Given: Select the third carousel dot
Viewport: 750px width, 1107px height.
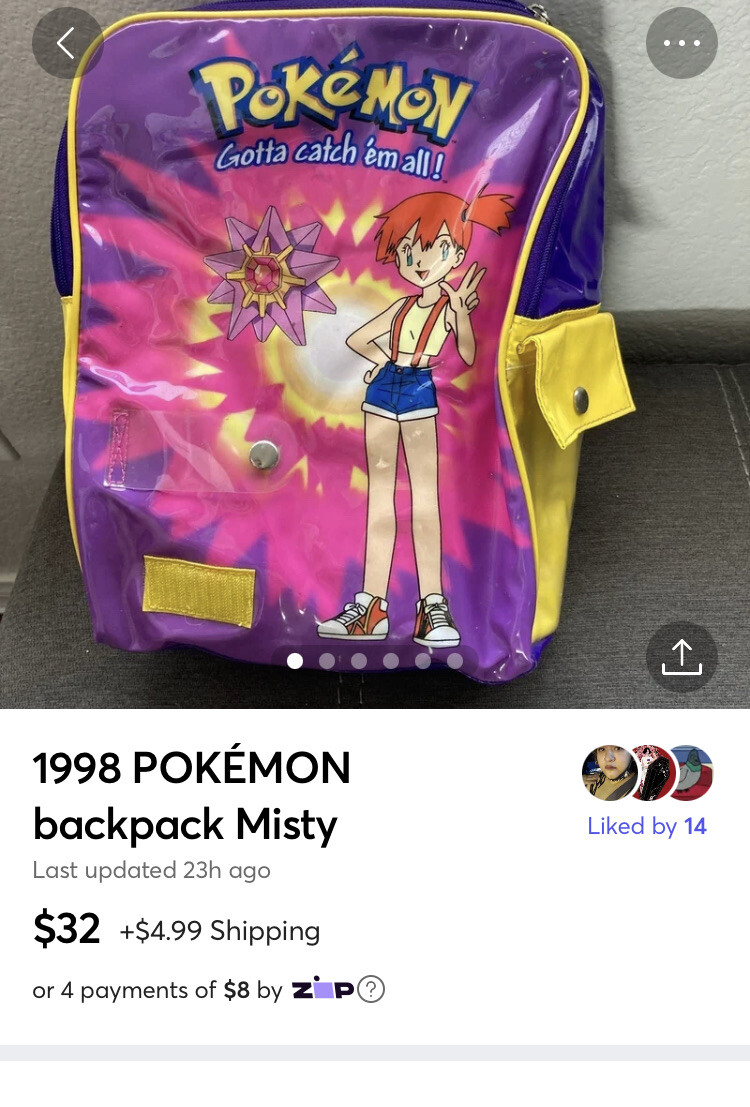Looking at the screenshot, I should pyautogui.click(x=359, y=661).
